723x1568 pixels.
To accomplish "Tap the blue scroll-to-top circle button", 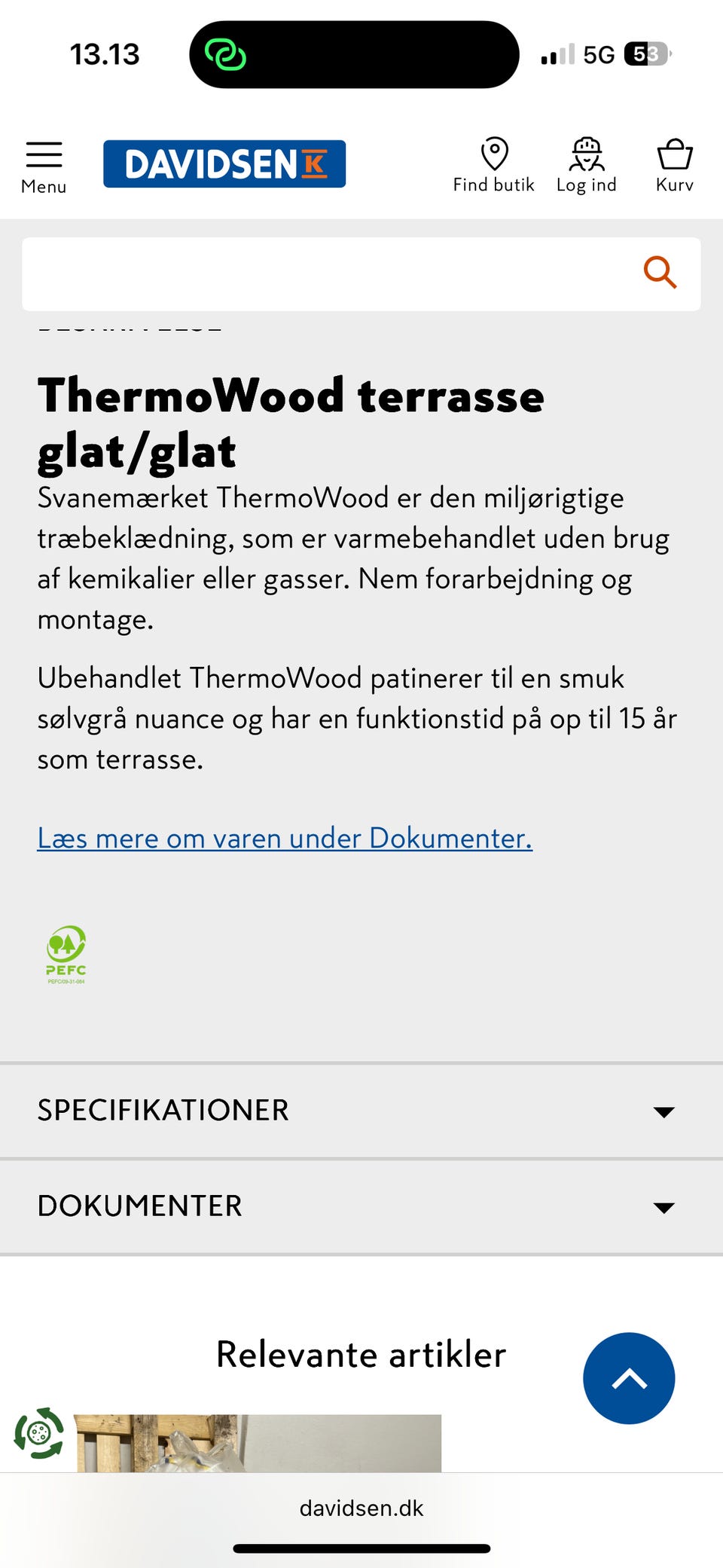I will pyautogui.click(x=629, y=1377).
